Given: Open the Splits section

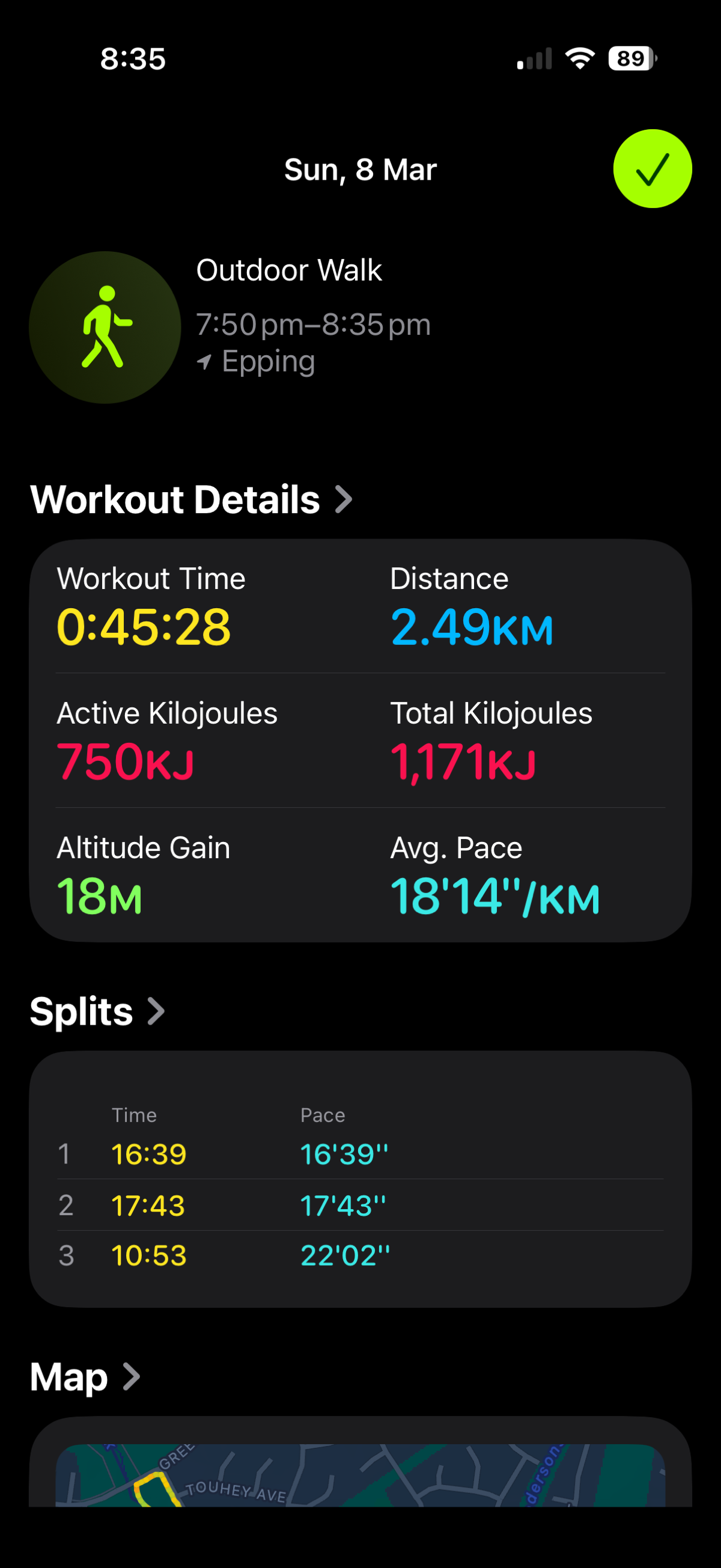Looking at the screenshot, I should [97, 1011].
